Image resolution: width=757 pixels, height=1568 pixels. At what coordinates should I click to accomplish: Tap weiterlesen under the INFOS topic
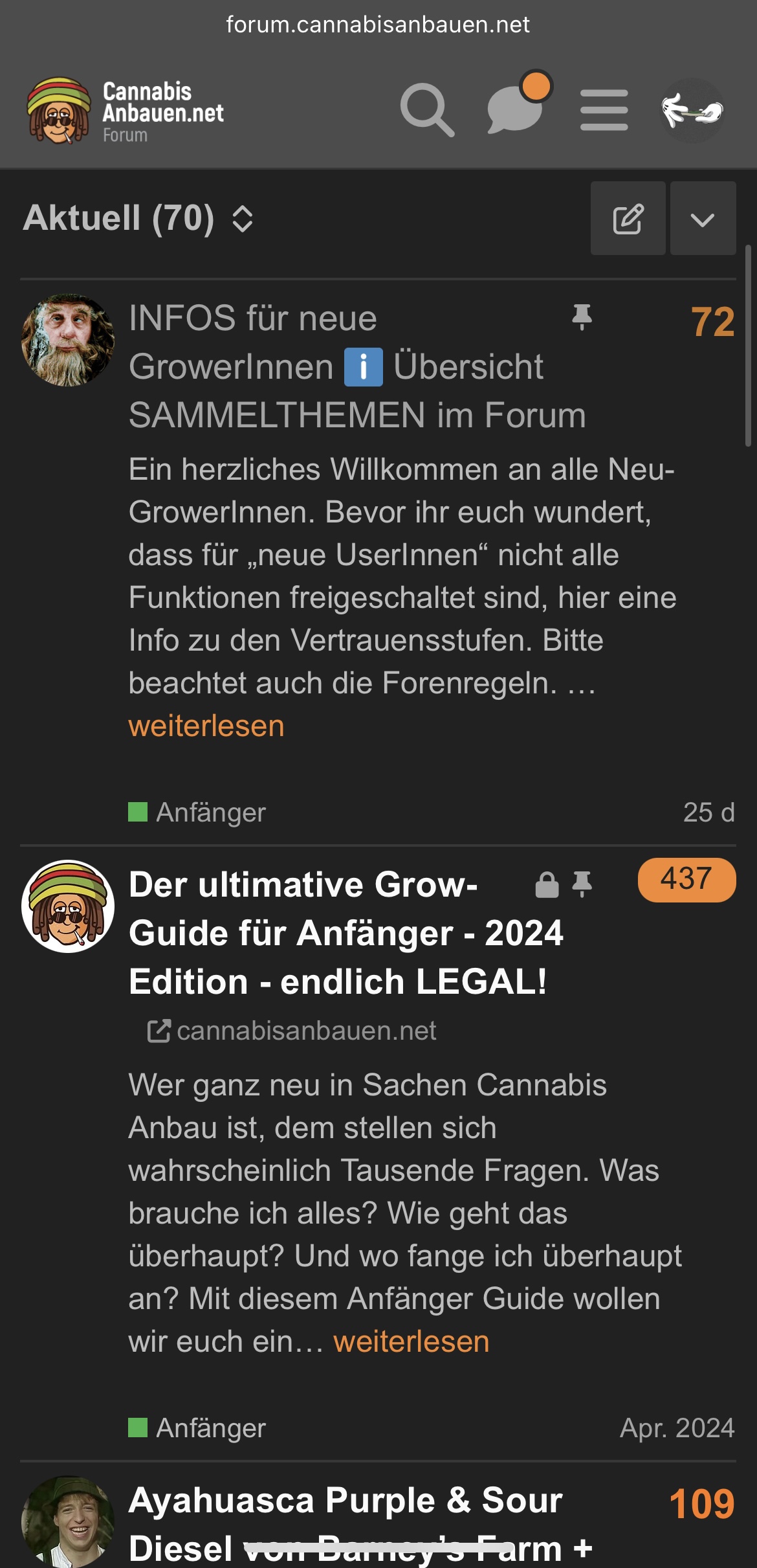[206, 726]
